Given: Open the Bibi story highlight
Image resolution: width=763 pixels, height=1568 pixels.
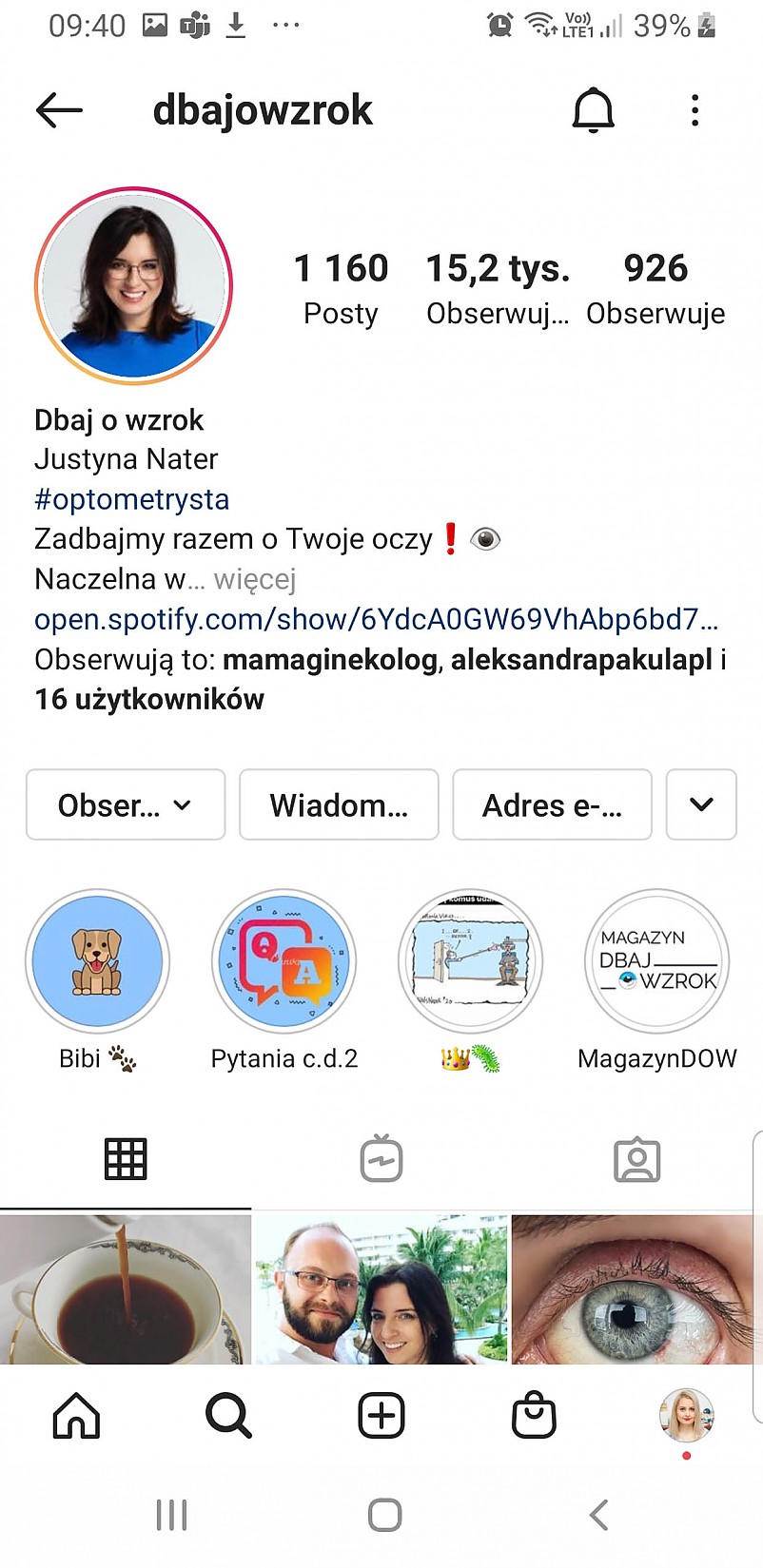Looking at the screenshot, I should coord(97,962).
